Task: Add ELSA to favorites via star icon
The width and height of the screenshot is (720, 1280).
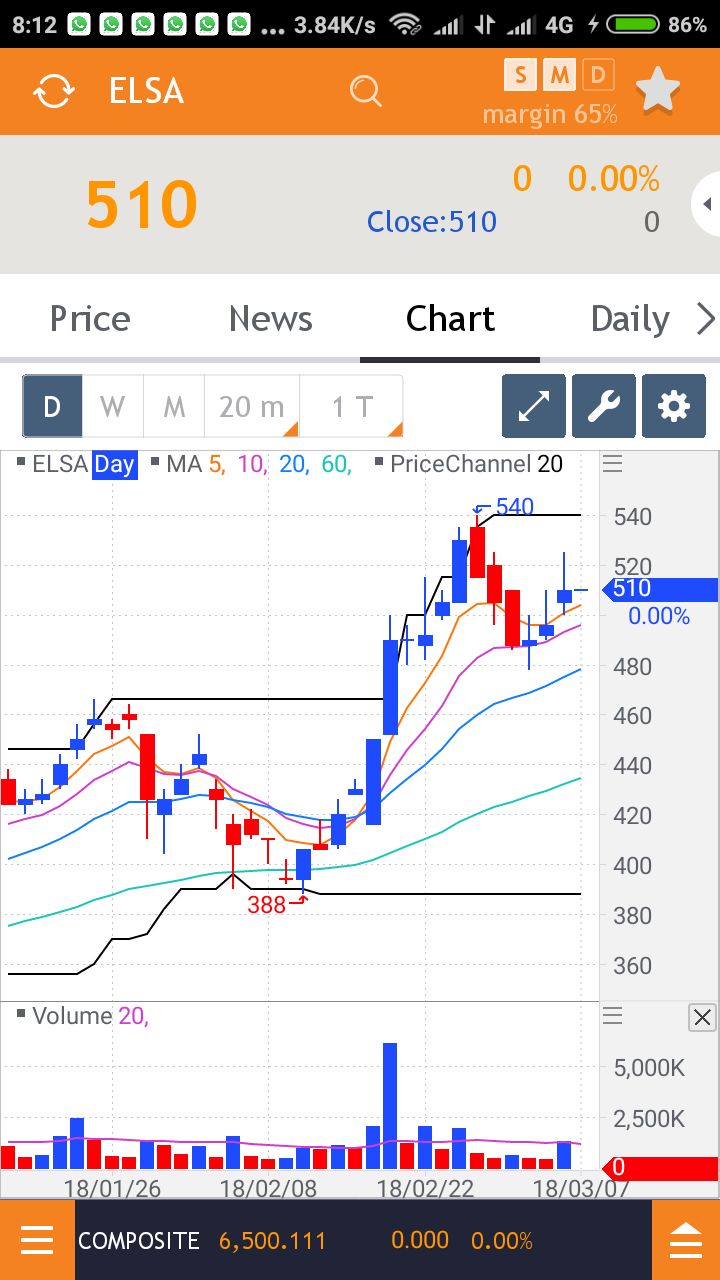Action: [658, 90]
